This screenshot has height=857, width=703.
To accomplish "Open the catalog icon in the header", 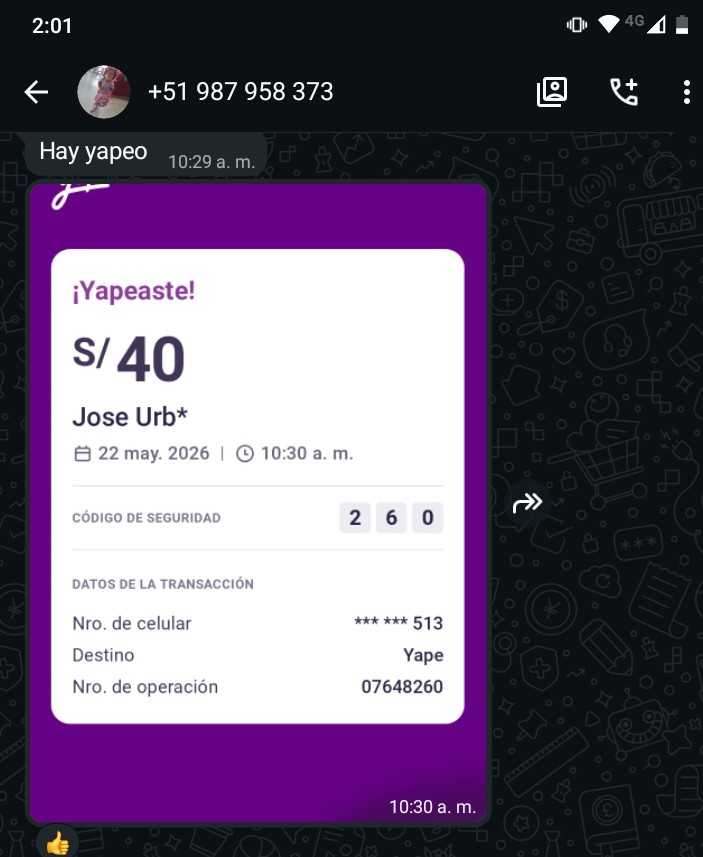I will [552, 91].
